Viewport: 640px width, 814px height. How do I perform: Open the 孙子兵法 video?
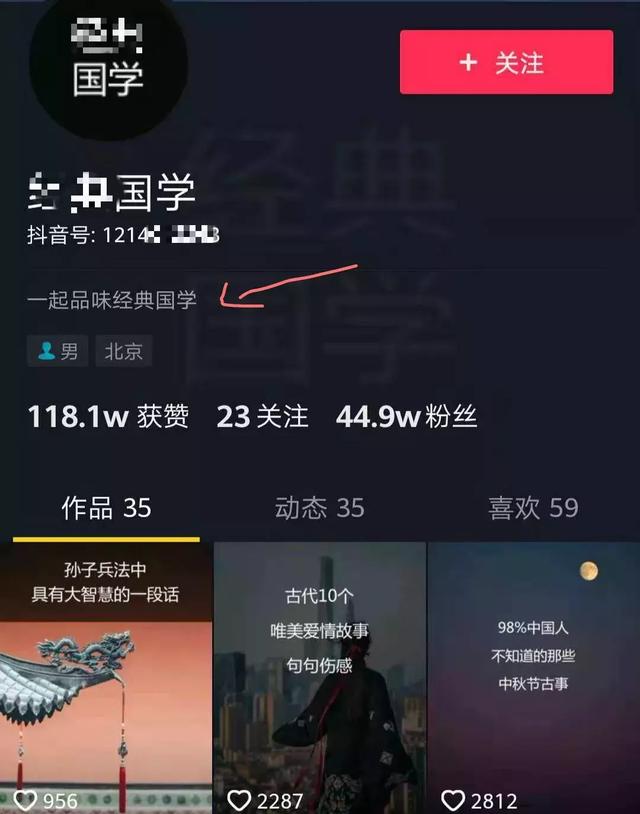106,680
